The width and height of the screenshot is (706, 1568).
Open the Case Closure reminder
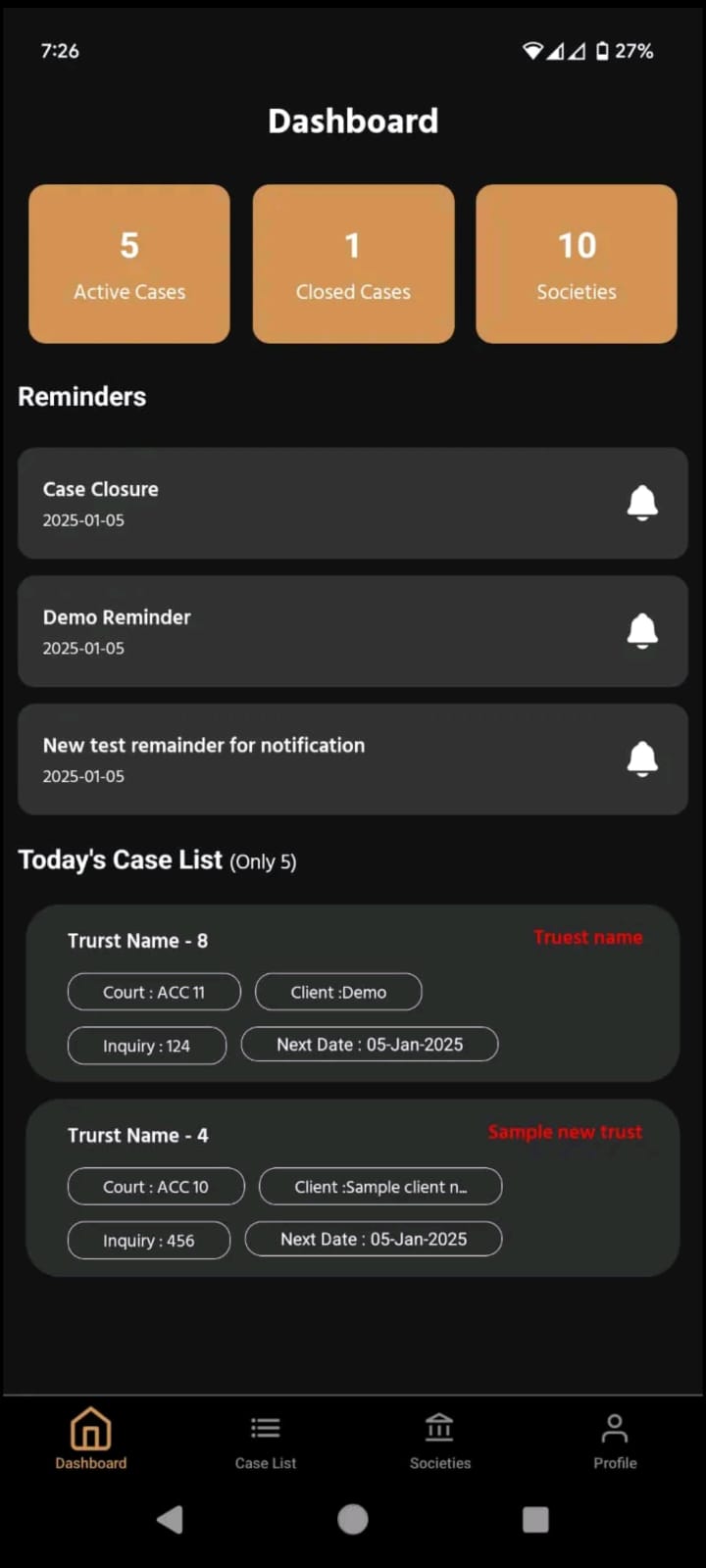coord(324,504)
